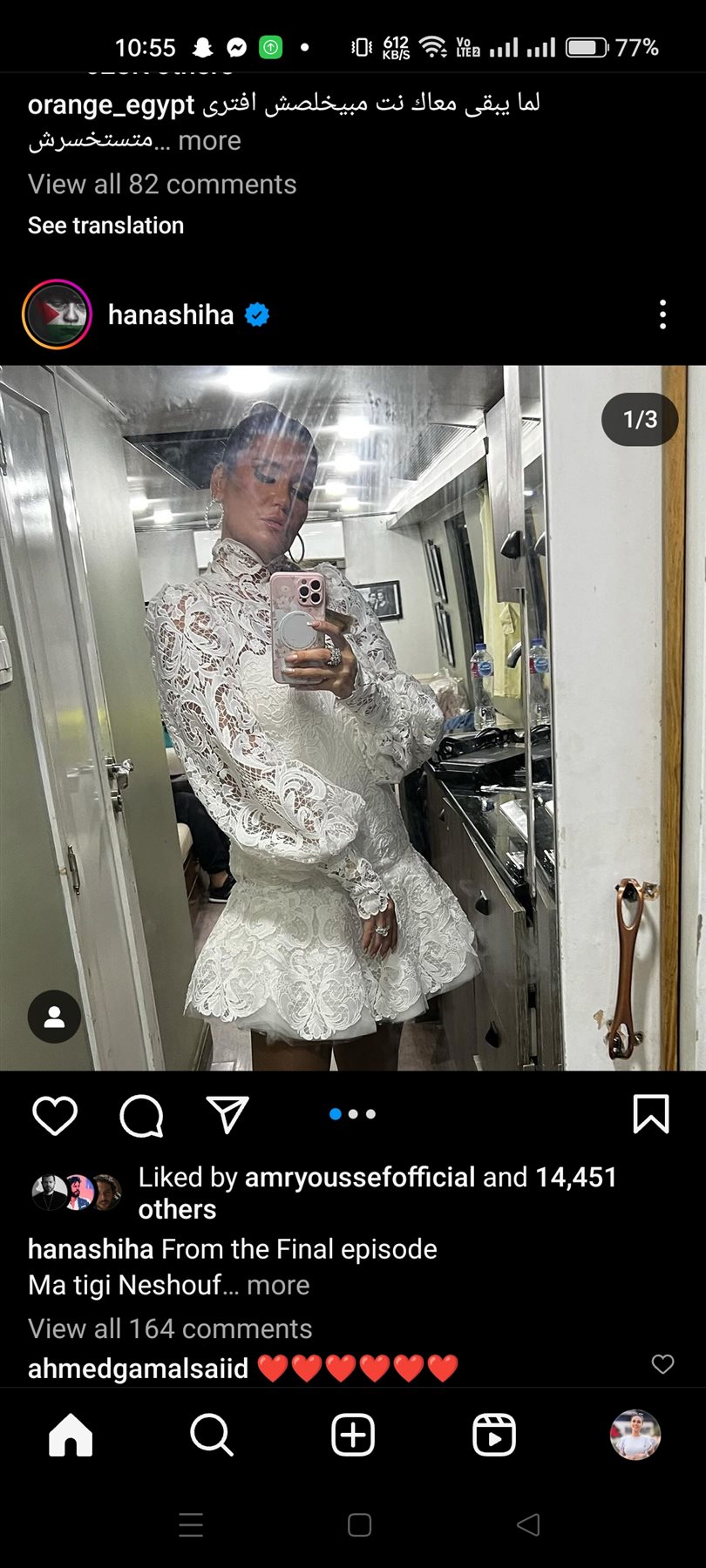Open your profile tab
This screenshot has height=1568, width=706.
[x=635, y=1435]
